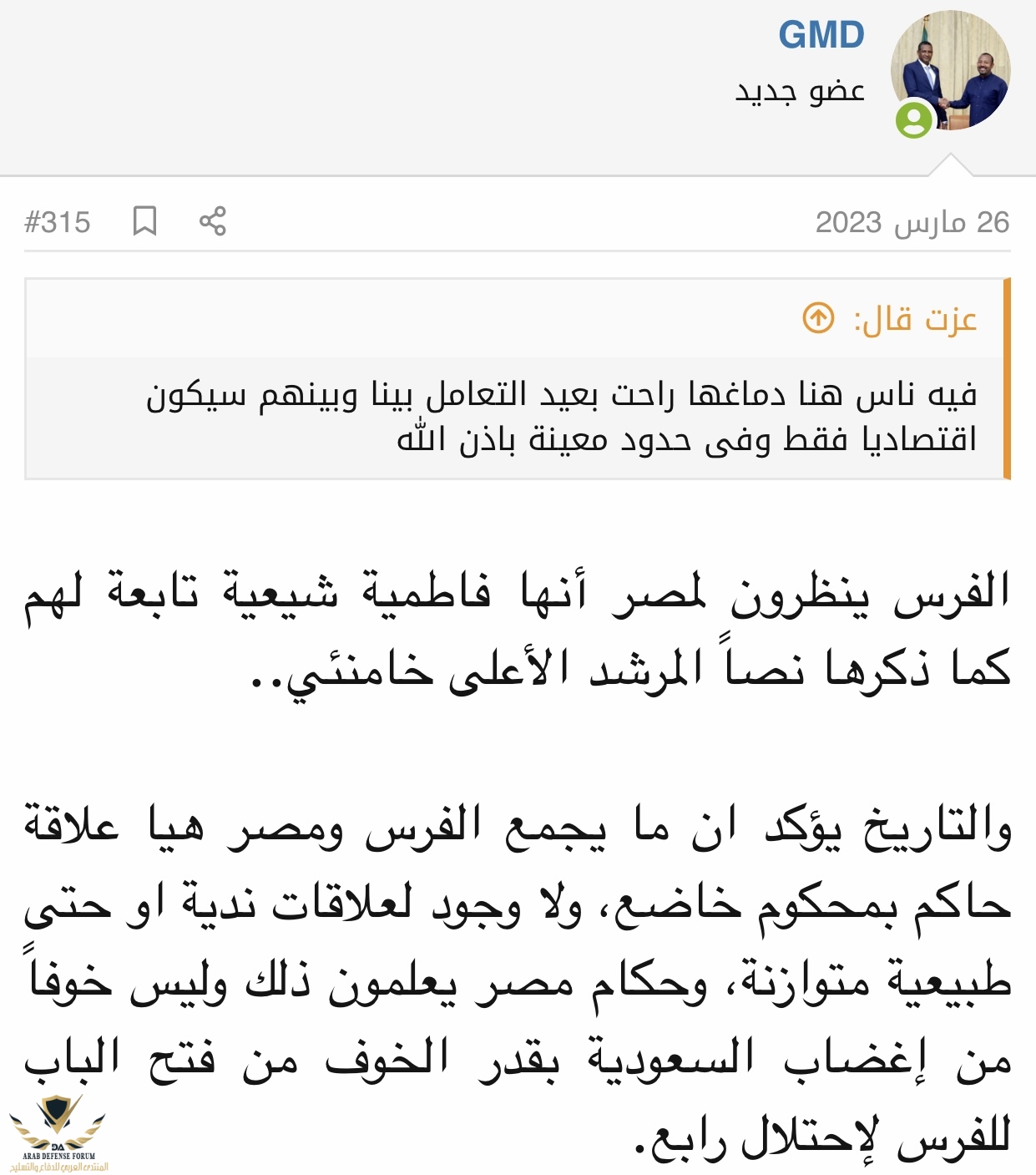
Task: Open the 26 مارس 2023 date link
Action: click(x=912, y=222)
